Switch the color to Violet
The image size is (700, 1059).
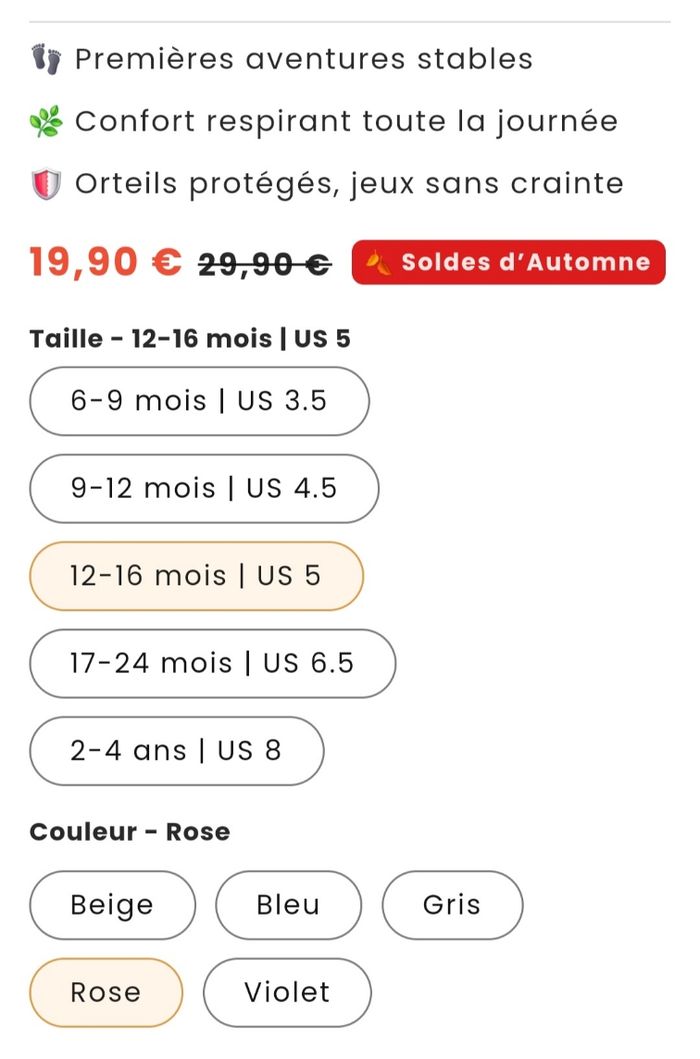[x=287, y=992]
